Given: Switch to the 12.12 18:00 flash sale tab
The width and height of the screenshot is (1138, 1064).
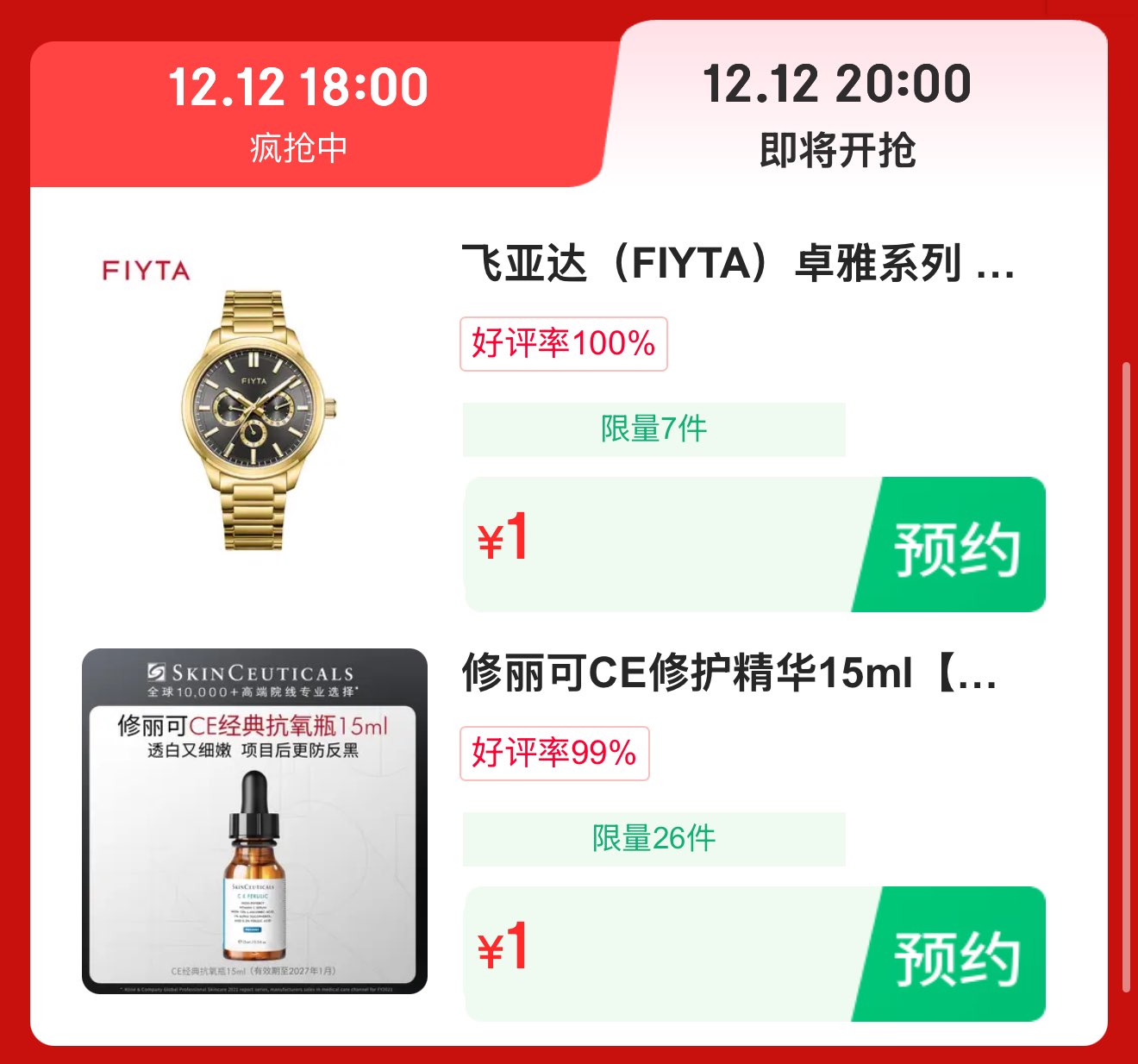Looking at the screenshot, I should [297, 112].
